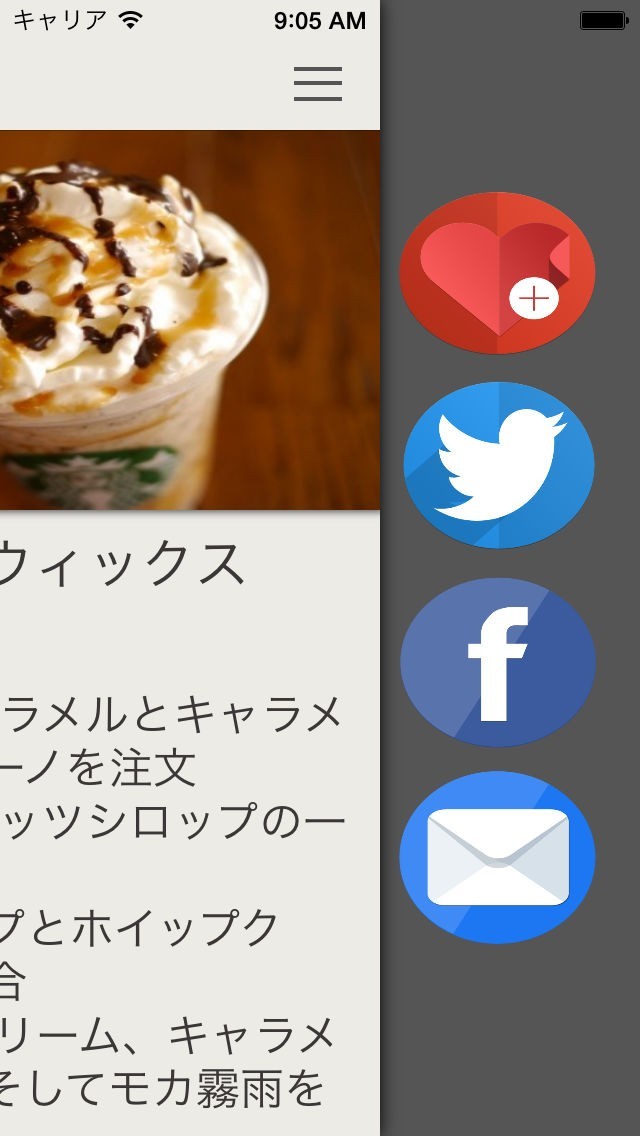The width and height of the screenshot is (640, 1136).
Task: Tap the hamburger menu button
Action: click(x=317, y=83)
